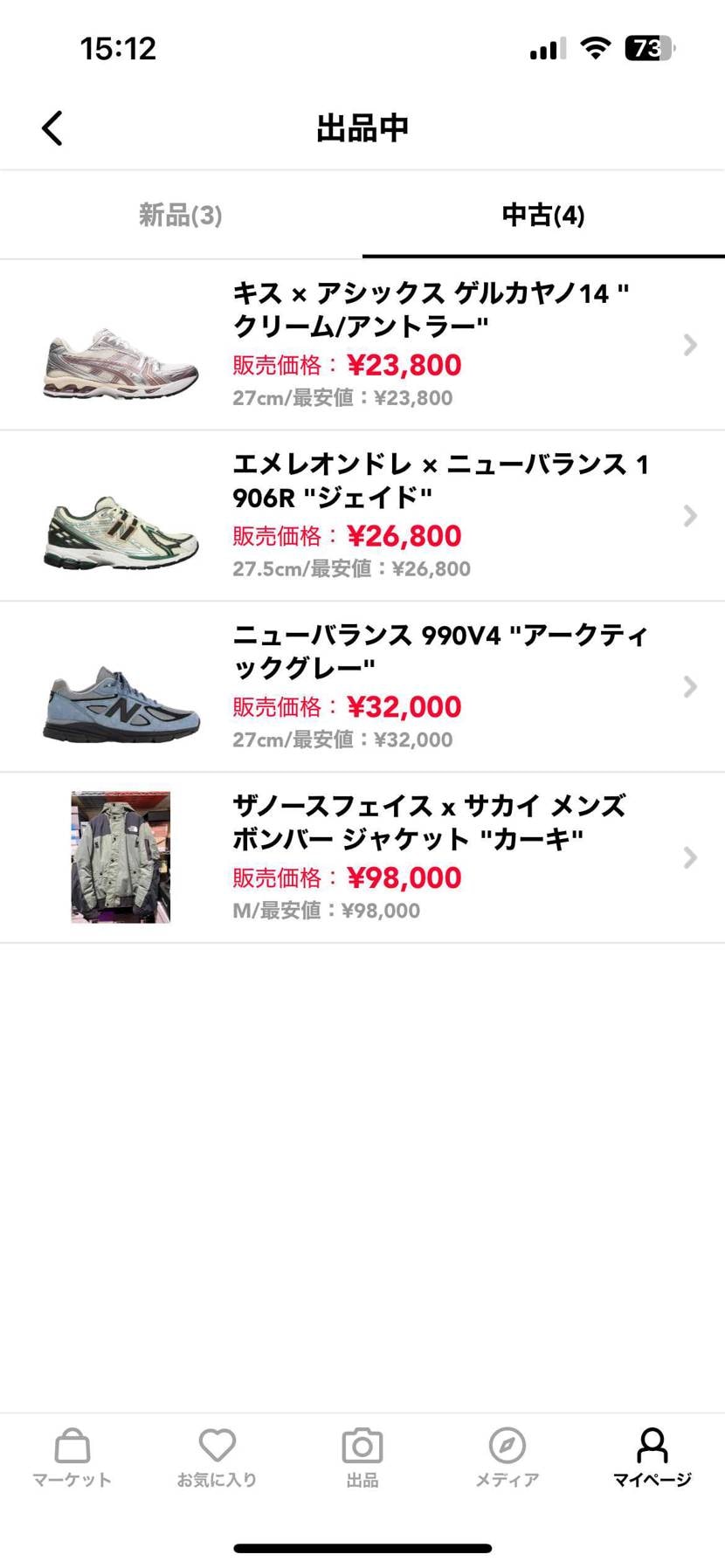Expand the ゲルカヤノ14 listing chevron
This screenshot has width=725, height=1568.
pyautogui.click(x=689, y=345)
